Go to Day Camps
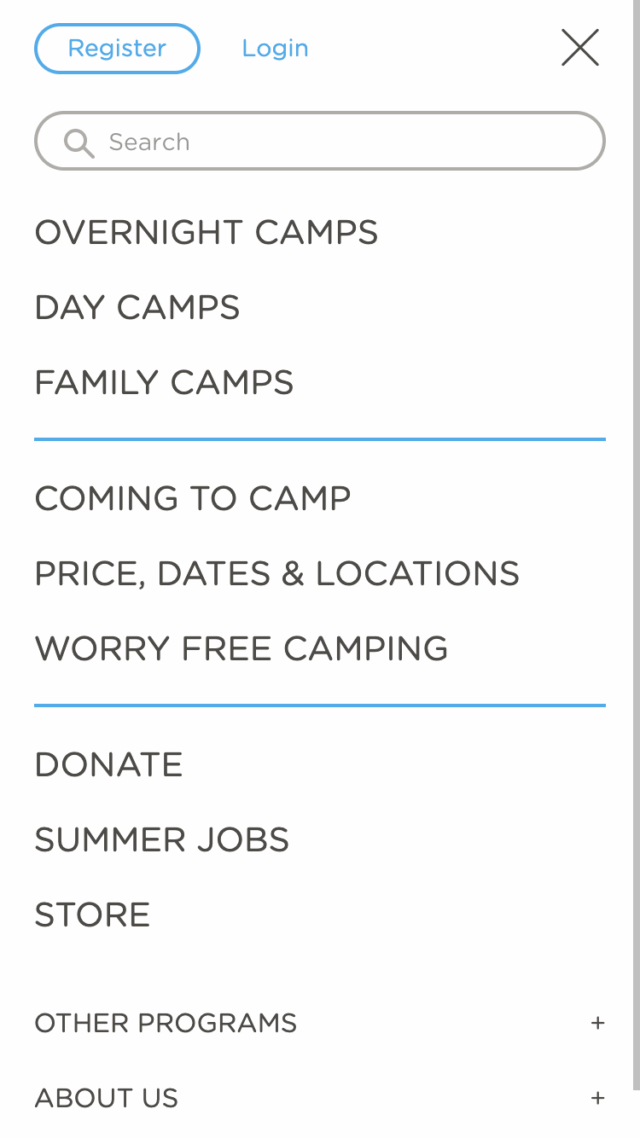This screenshot has width=640, height=1138. click(x=137, y=308)
